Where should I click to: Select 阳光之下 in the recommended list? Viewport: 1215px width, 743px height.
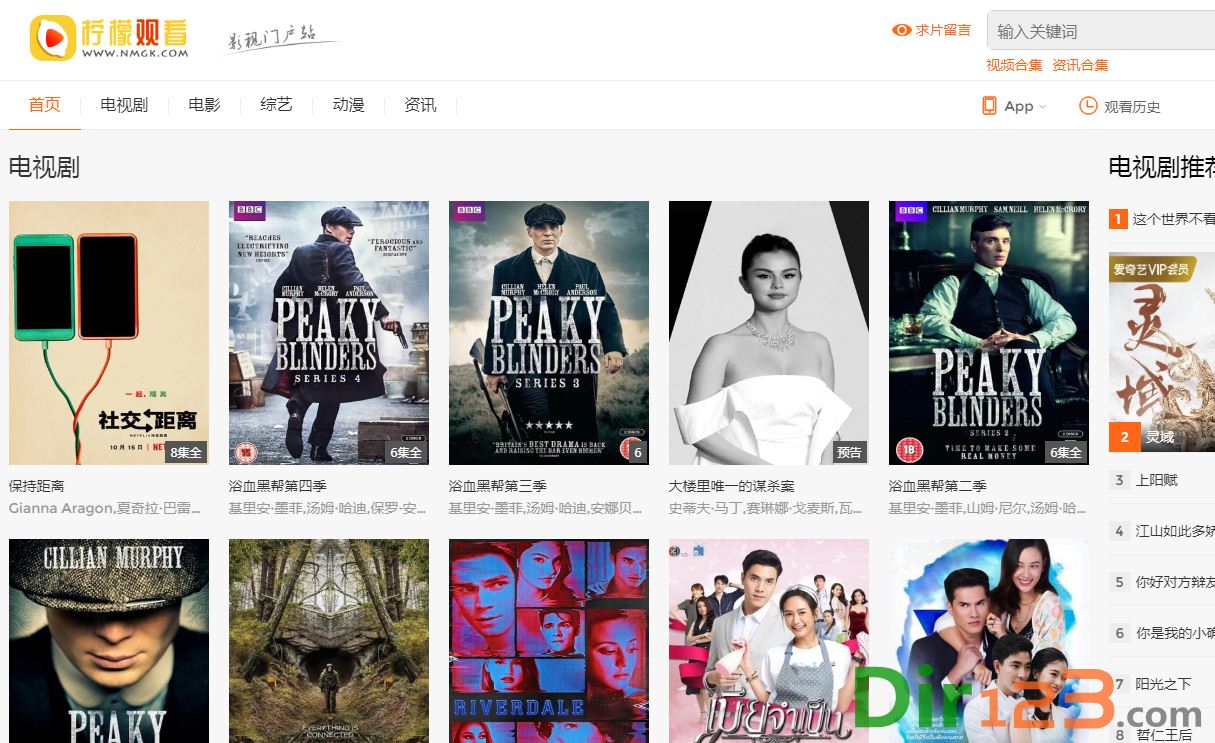[1163, 684]
